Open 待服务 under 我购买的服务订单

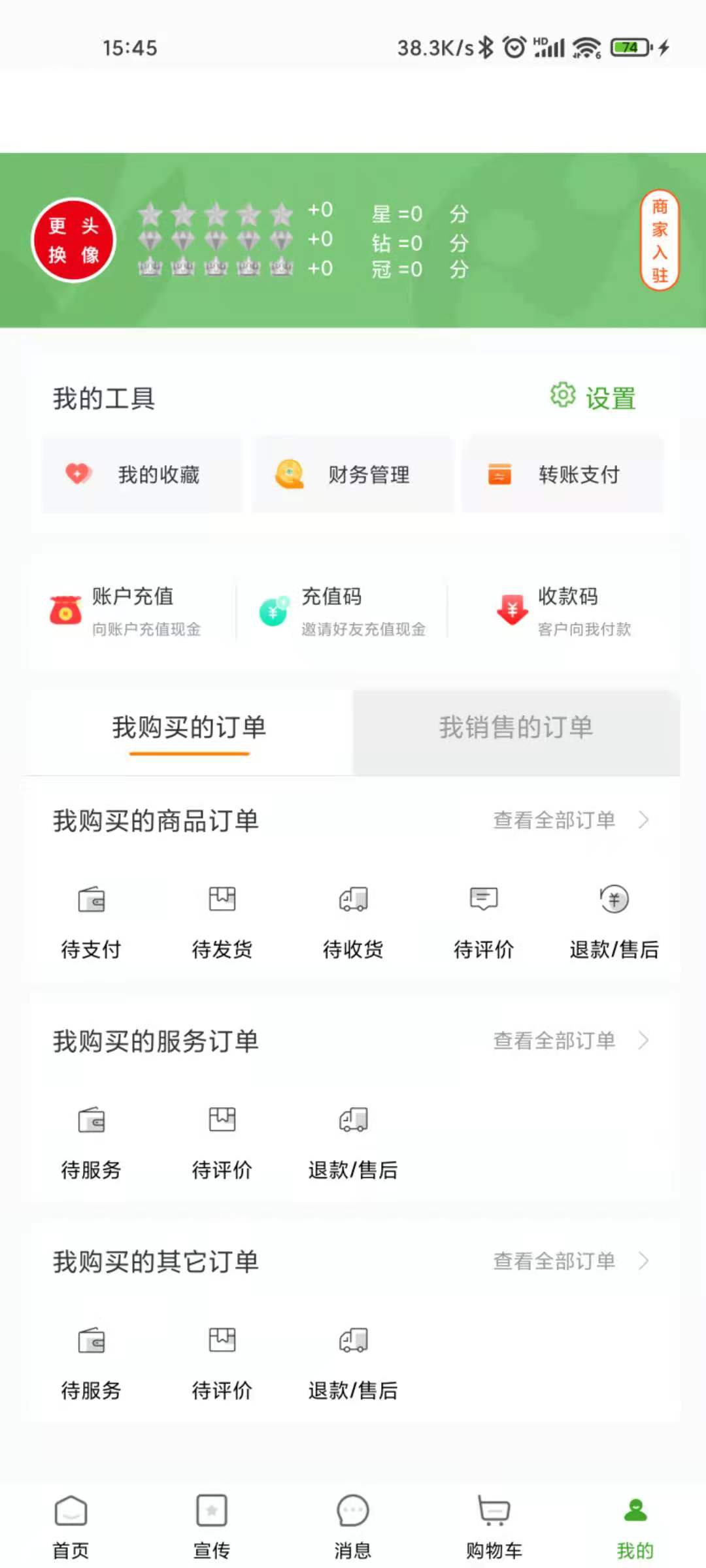[92, 1141]
